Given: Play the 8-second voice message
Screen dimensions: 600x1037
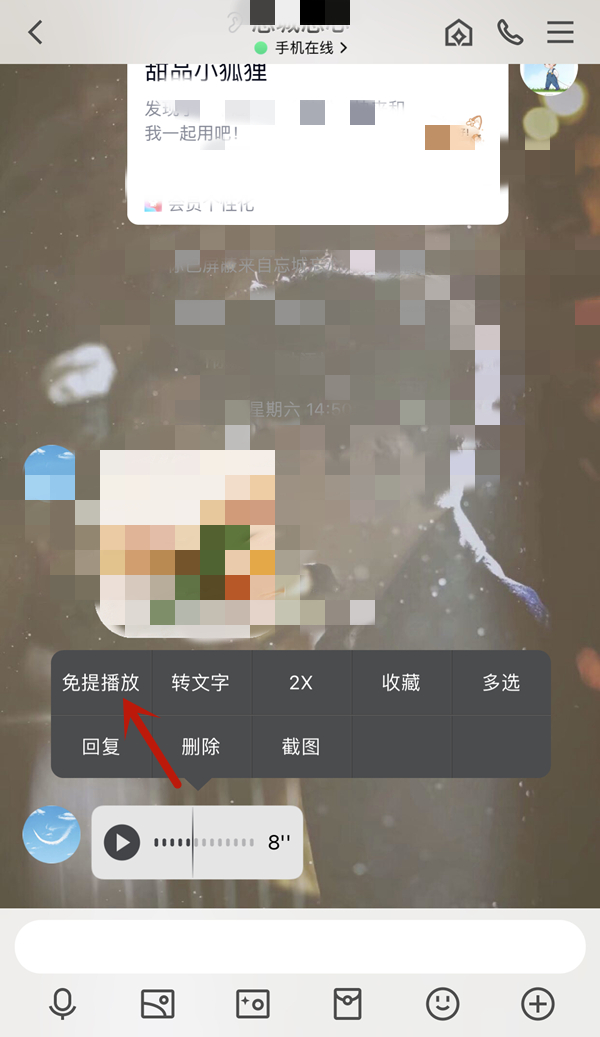Looking at the screenshot, I should [x=123, y=843].
